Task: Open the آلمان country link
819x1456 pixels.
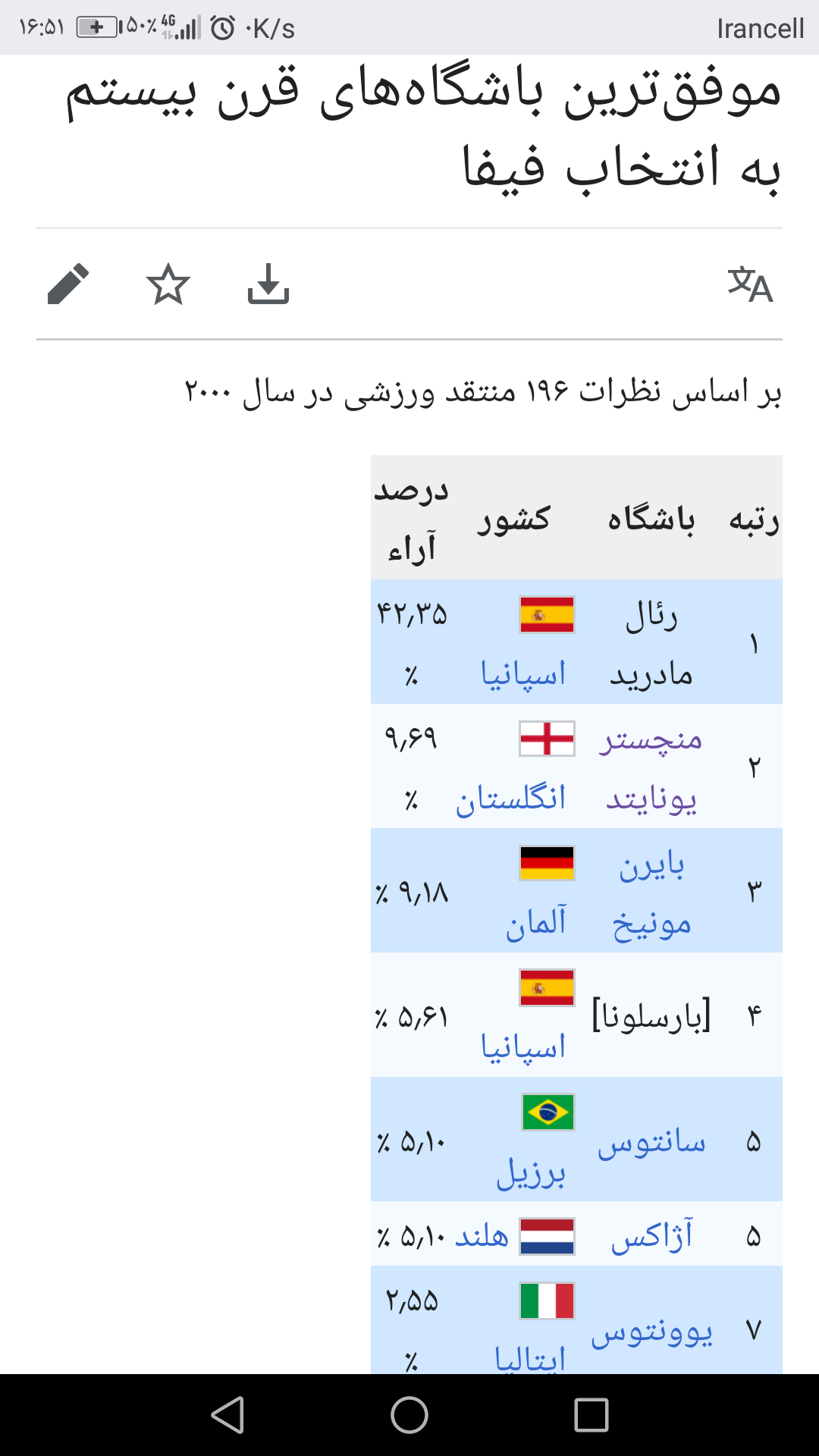Action: [x=536, y=922]
